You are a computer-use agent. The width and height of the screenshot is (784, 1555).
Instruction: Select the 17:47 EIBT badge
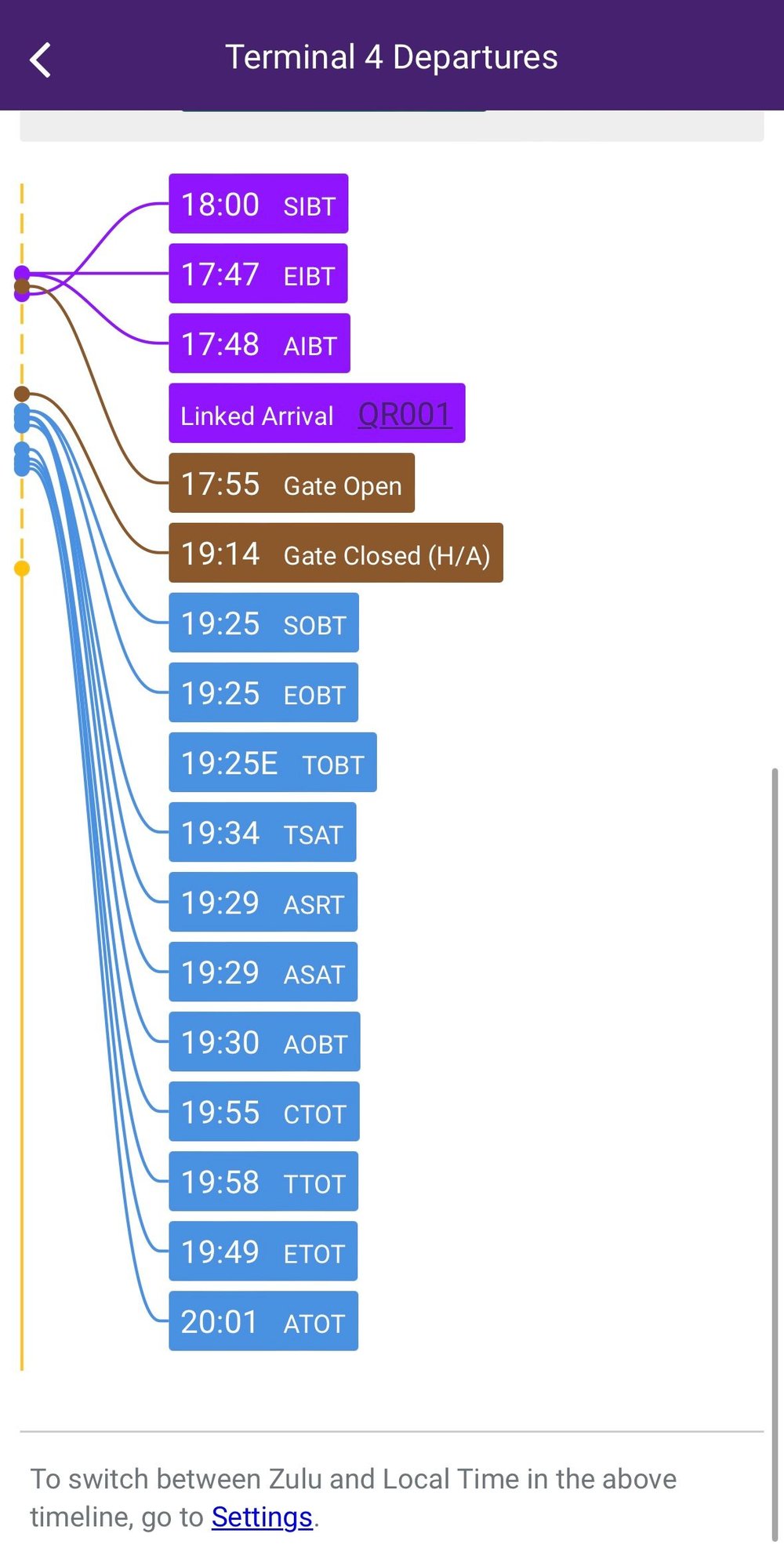click(258, 274)
